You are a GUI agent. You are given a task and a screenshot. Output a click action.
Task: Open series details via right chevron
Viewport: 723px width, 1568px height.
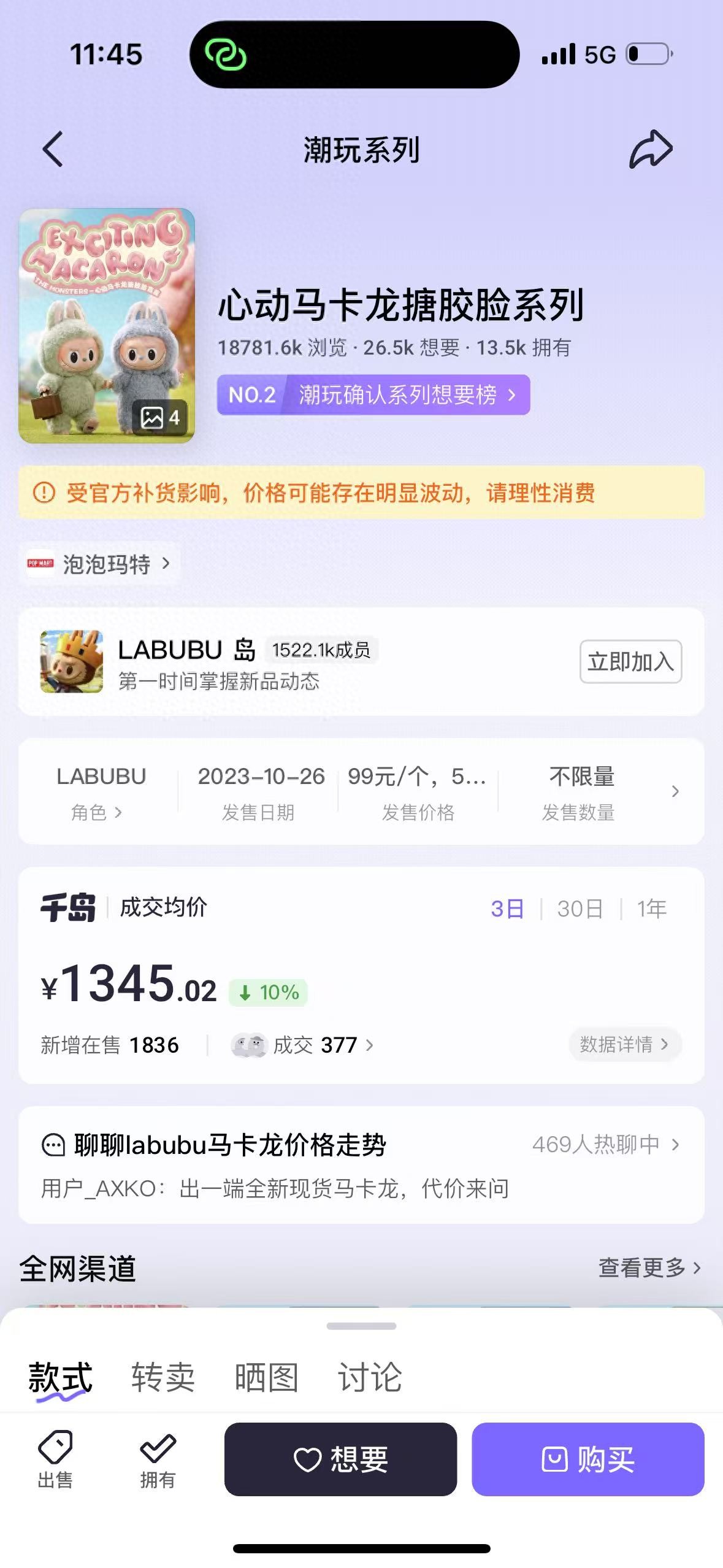coord(675,791)
